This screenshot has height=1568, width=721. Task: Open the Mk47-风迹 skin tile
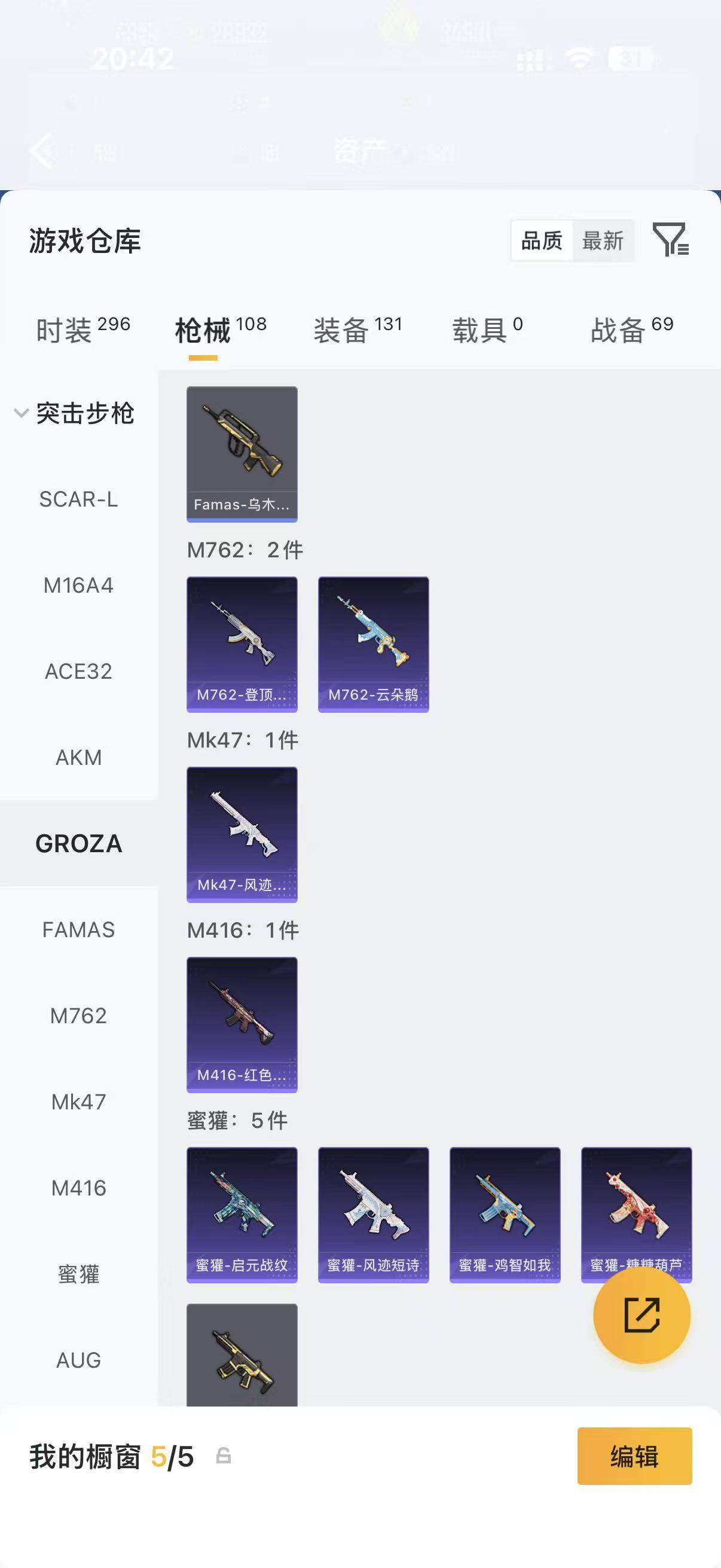coord(242,834)
